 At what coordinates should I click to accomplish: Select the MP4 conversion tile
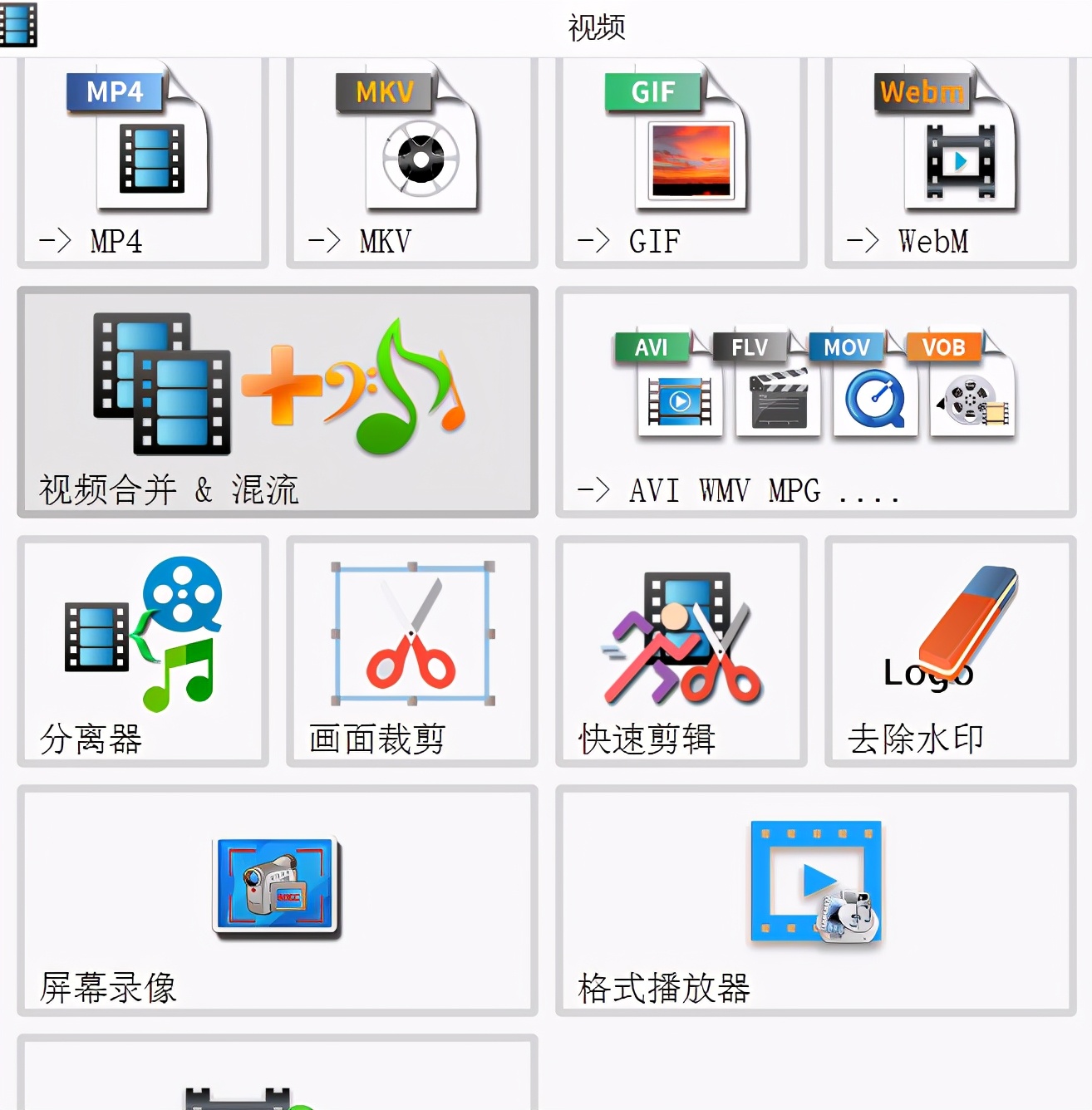point(142,162)
